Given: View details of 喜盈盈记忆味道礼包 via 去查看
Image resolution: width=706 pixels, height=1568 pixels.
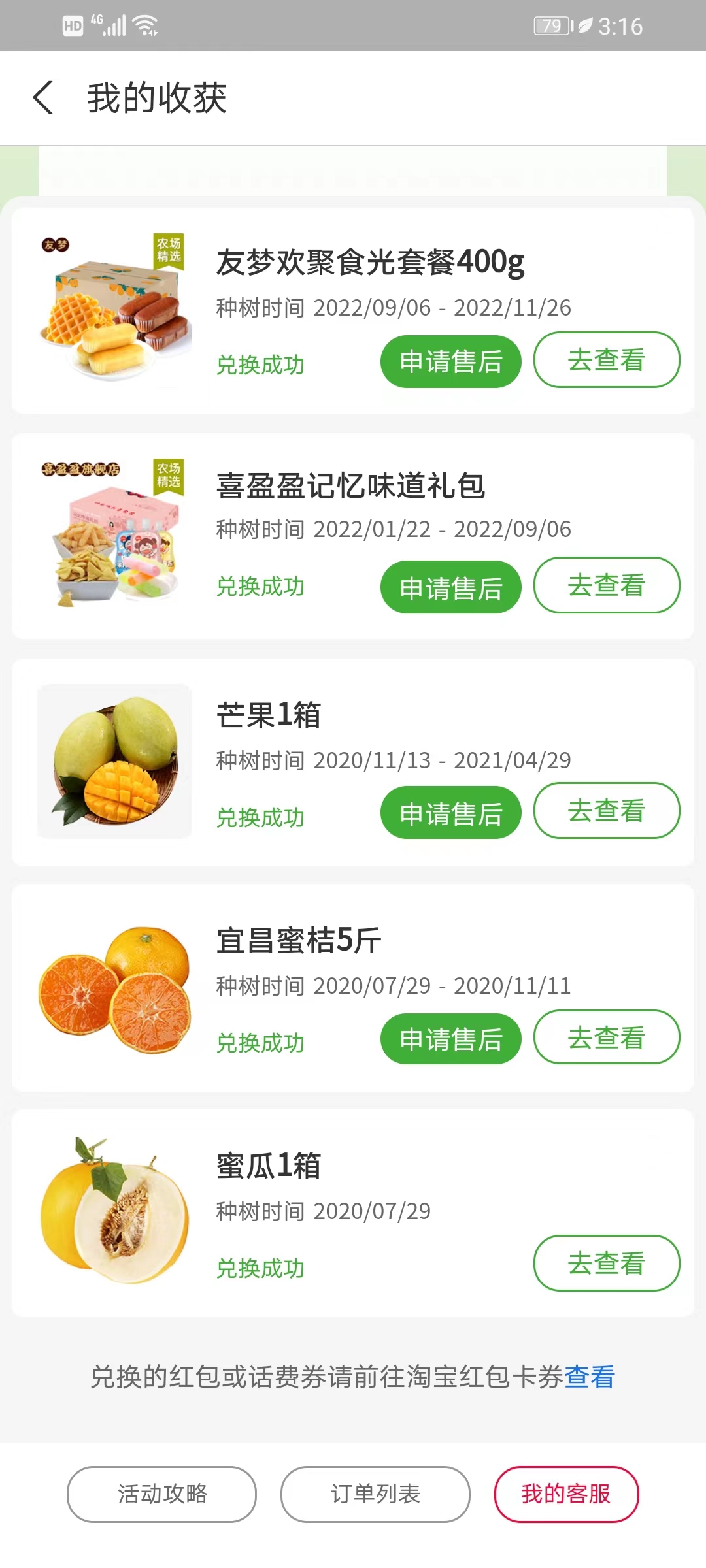Looking at the screenshot, I should coord(605,585).
